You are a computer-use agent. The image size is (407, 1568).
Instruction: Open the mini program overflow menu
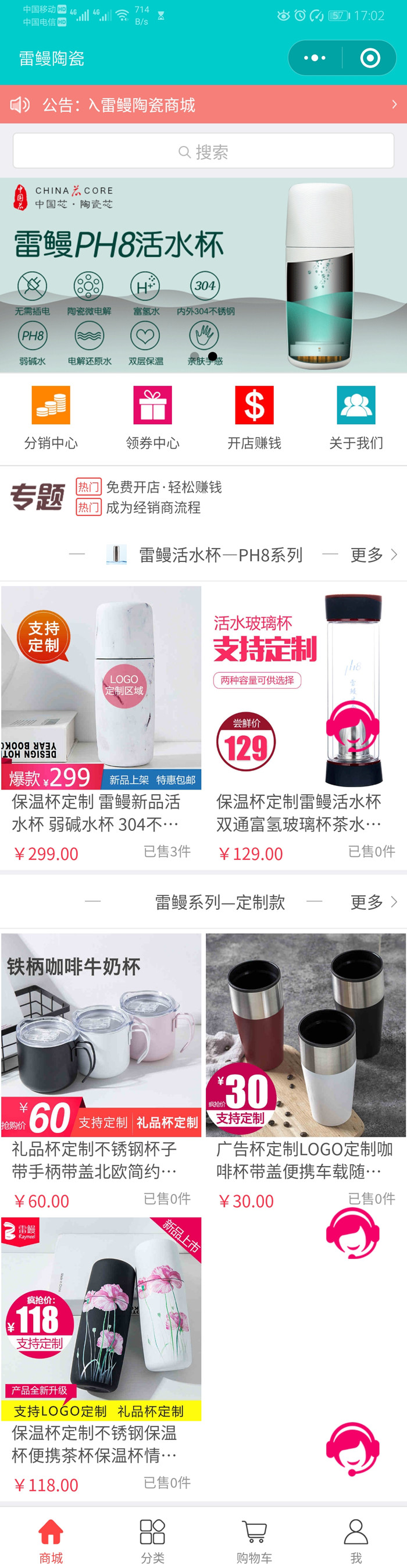315,58
